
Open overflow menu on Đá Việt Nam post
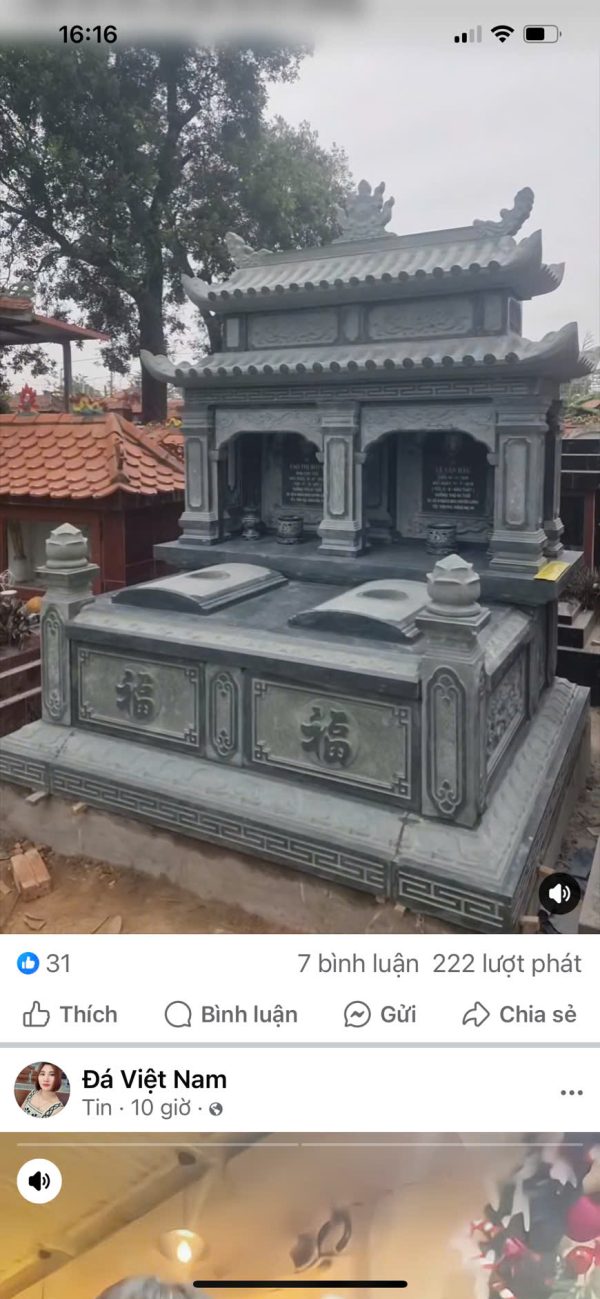pyautogui.click(x=571, y=1092)
